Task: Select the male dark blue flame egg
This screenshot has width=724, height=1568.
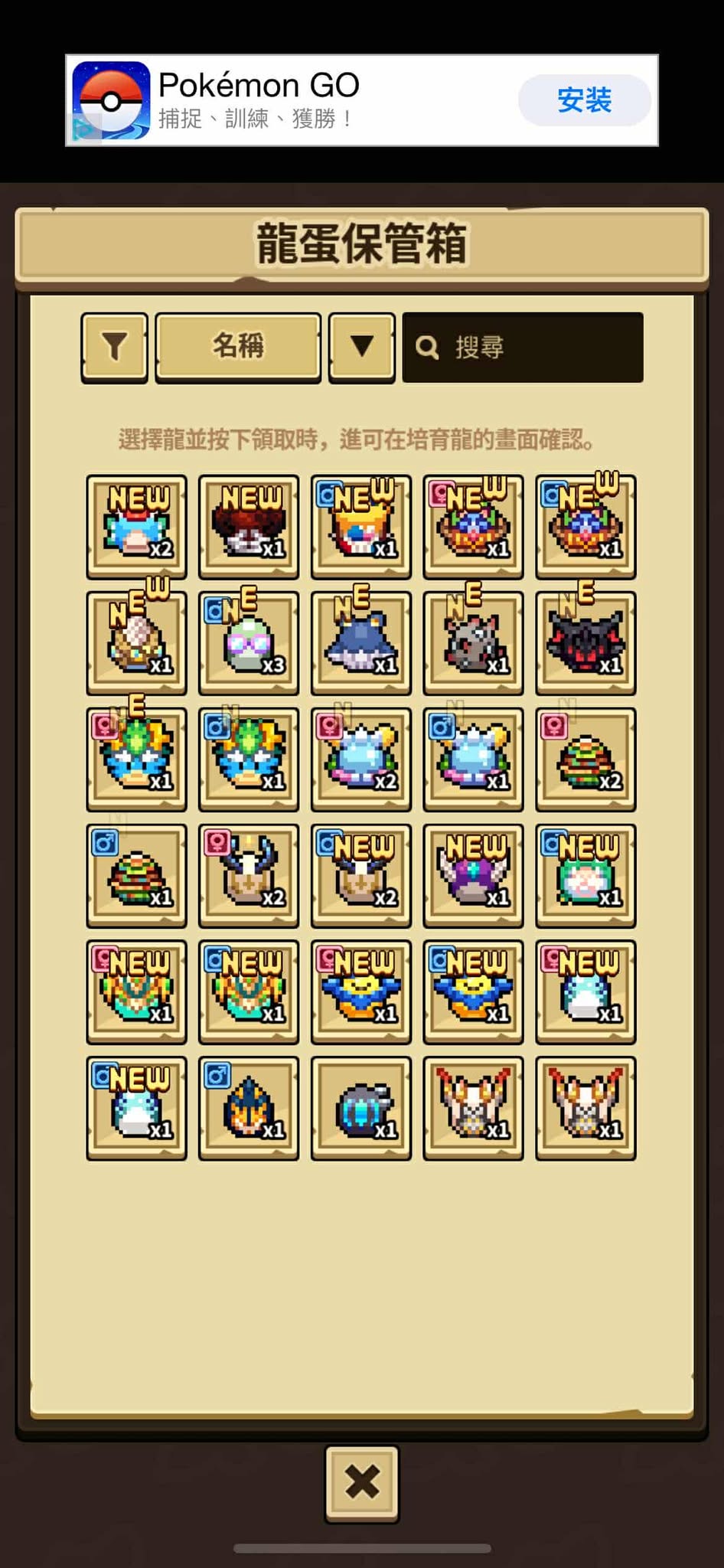Action: (x=249, y=1109)
